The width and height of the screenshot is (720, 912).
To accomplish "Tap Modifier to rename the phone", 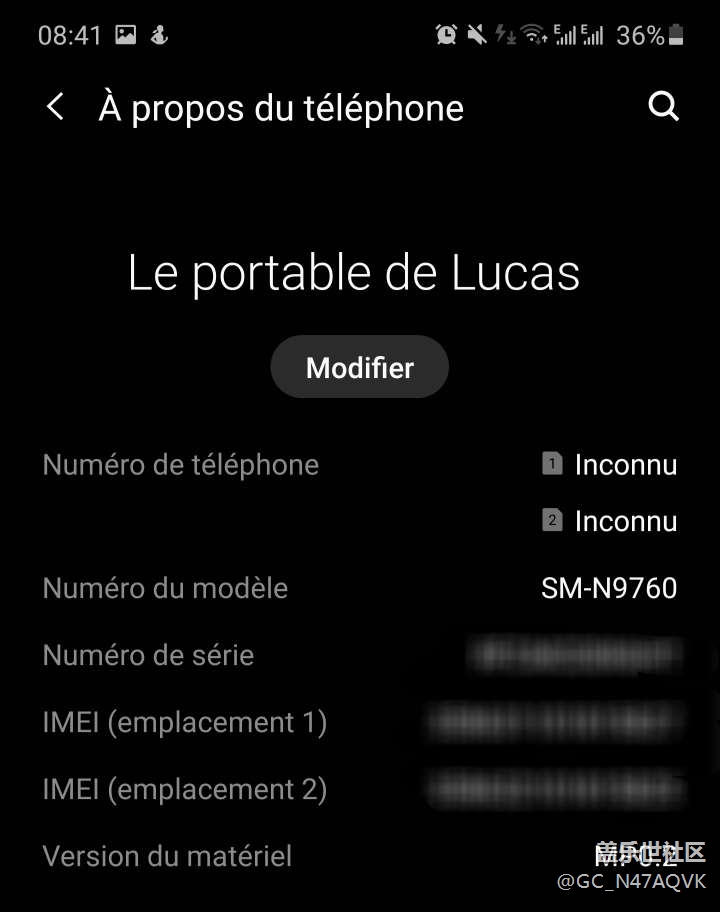I will coord(359,367).
